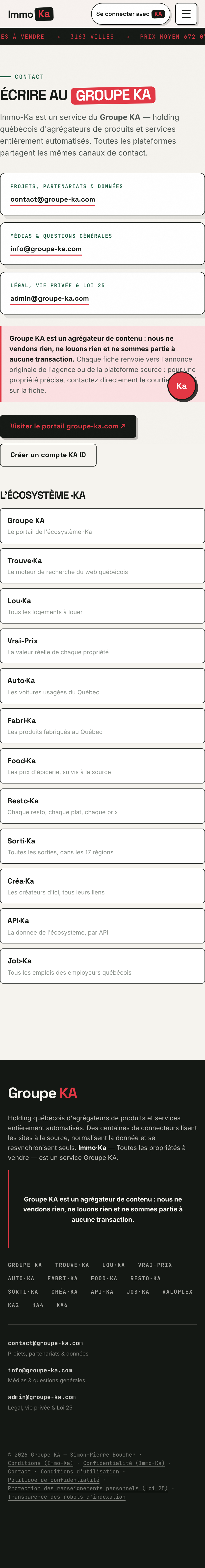
Task: Open the floating red Ka button
Action: (x=181, y=386)
